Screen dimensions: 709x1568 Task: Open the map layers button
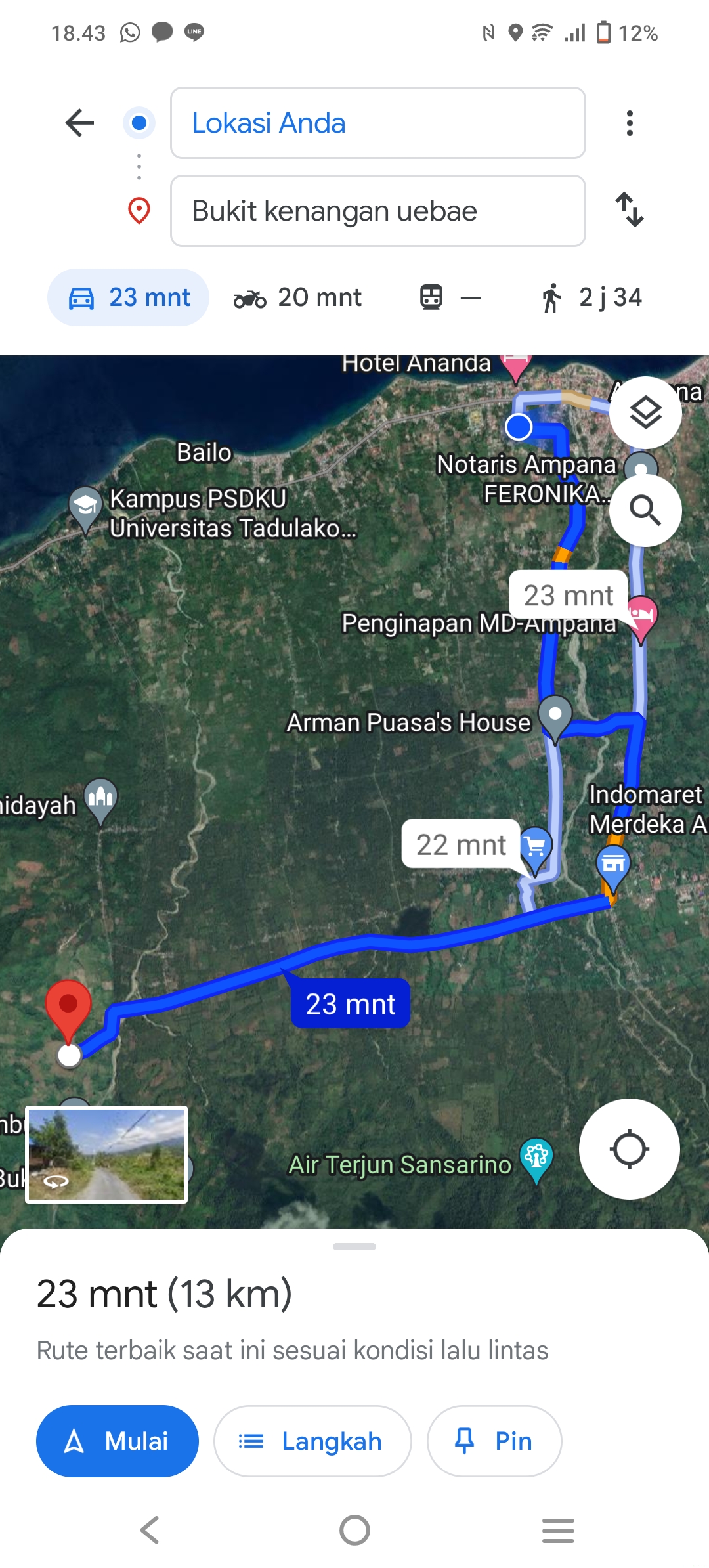(645, 412)
